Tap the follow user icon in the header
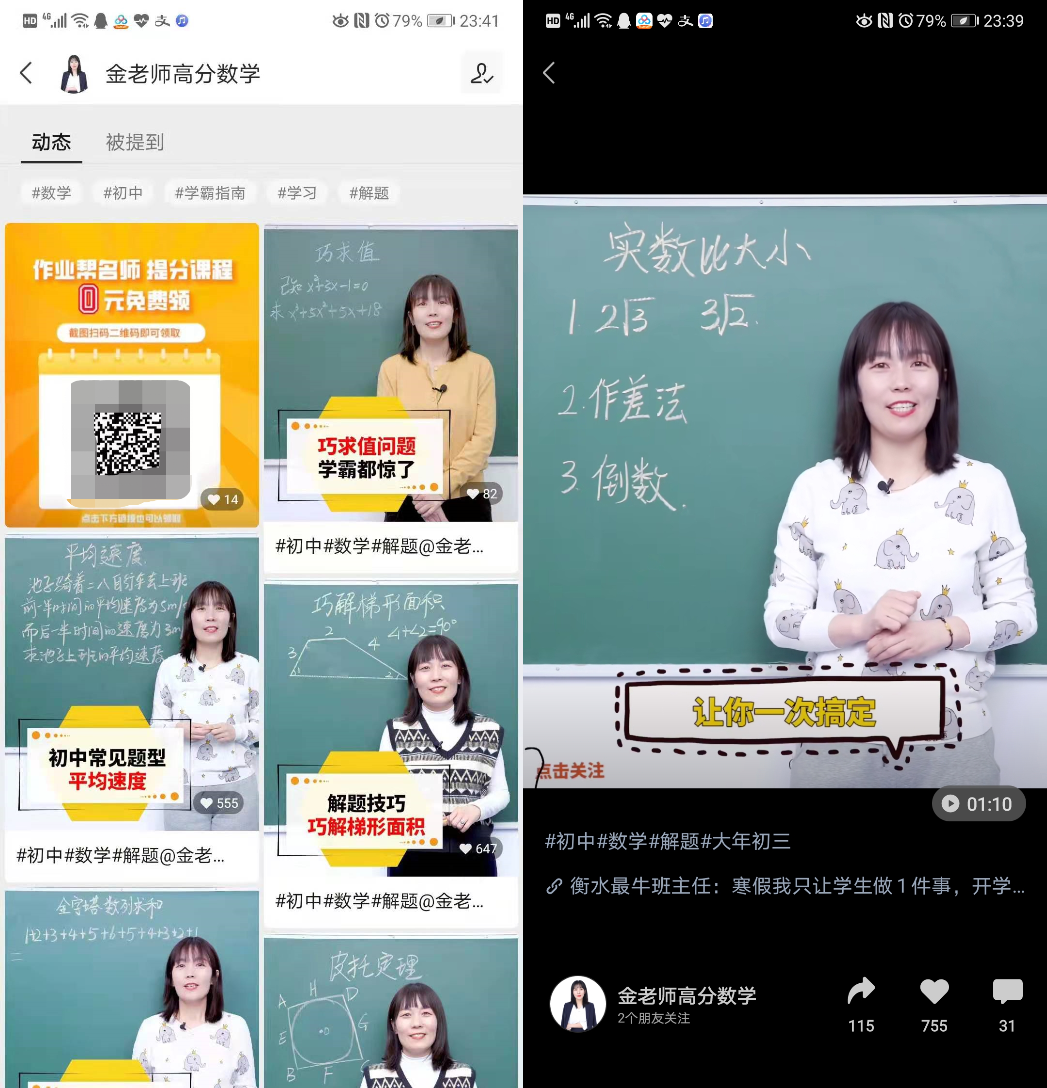The width and height of the screenshot is (1047, 1088). pos(482,73)
